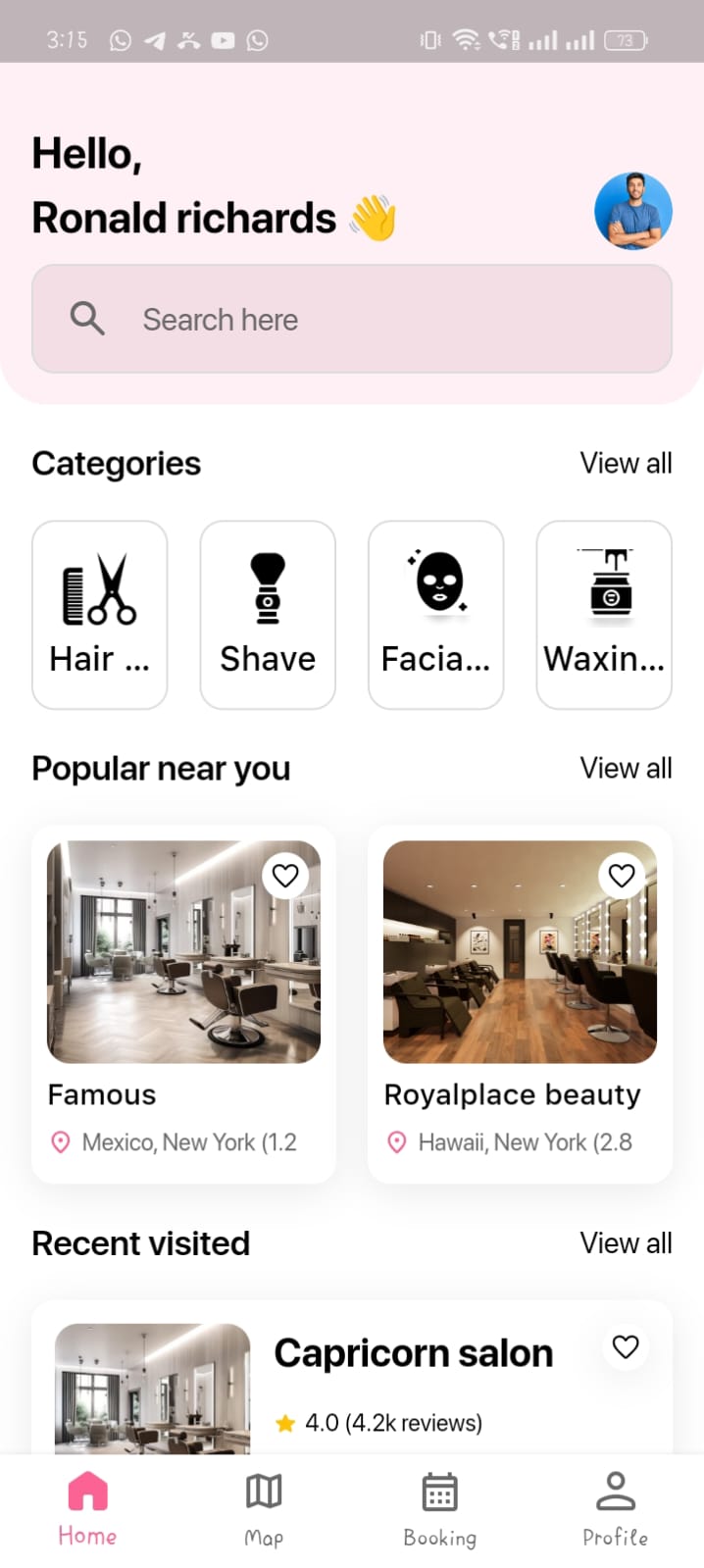Add Capricorn salon to favorites
This screenshot has height=1568, width=704.
pyautogui.click(x=626, y=1346)
